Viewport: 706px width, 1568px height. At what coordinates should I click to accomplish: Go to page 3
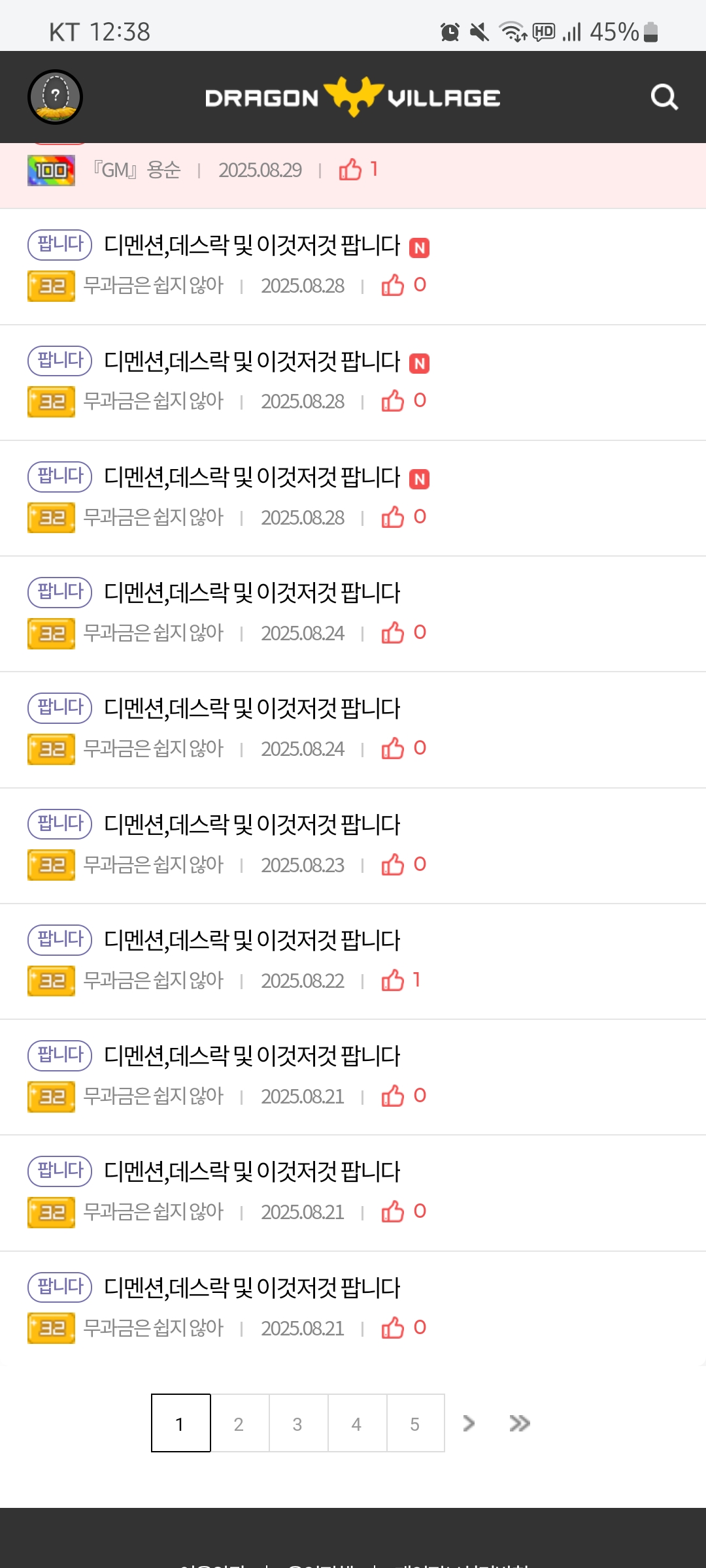[x=297, y=1424]
